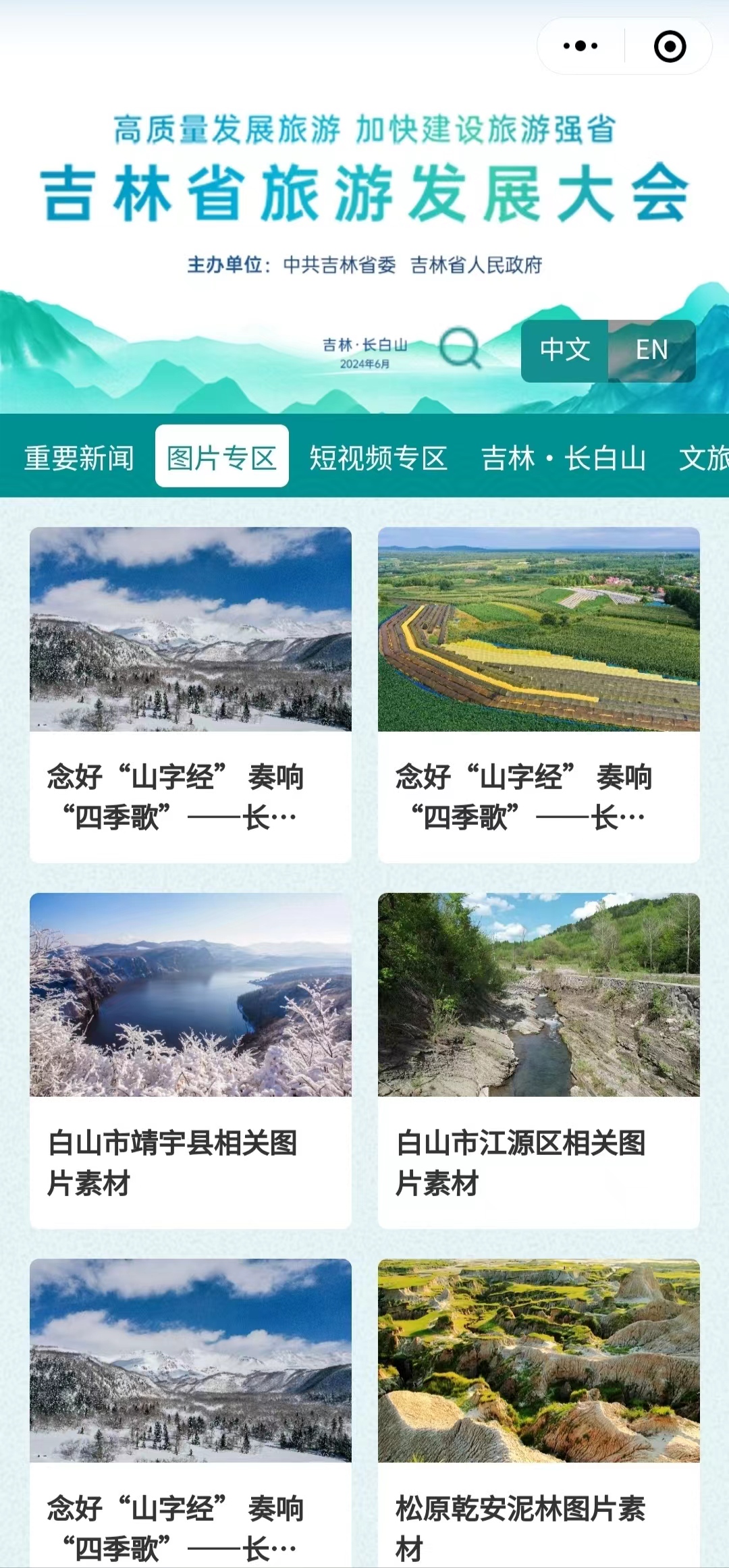This screenshot has width=729, height=1568.
Task: Open the 吉林·长白山 tab
Action: (564, 458)
